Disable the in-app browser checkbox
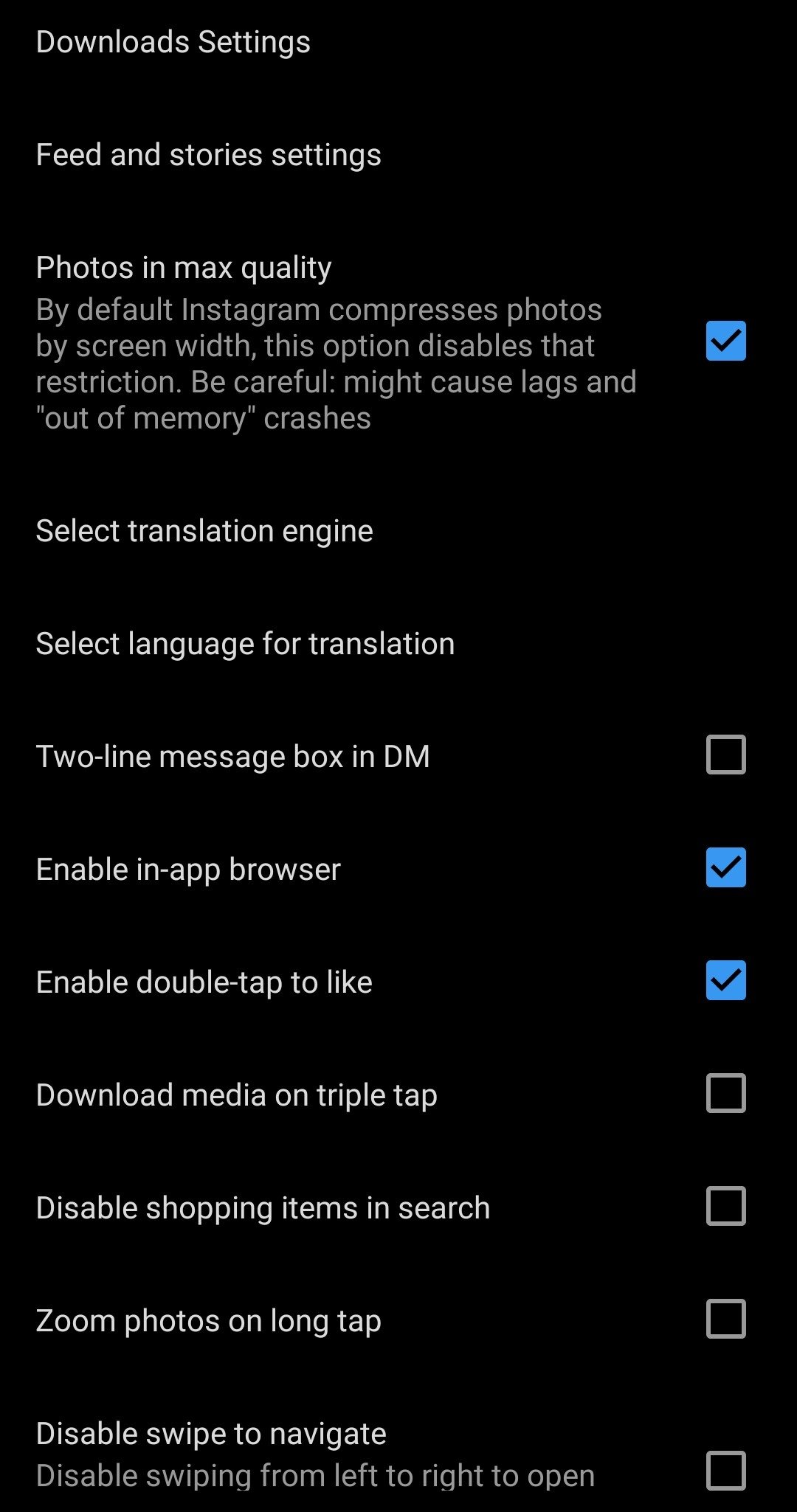The width and height of the screenshot is (797, 1512). tap(725, 867)
